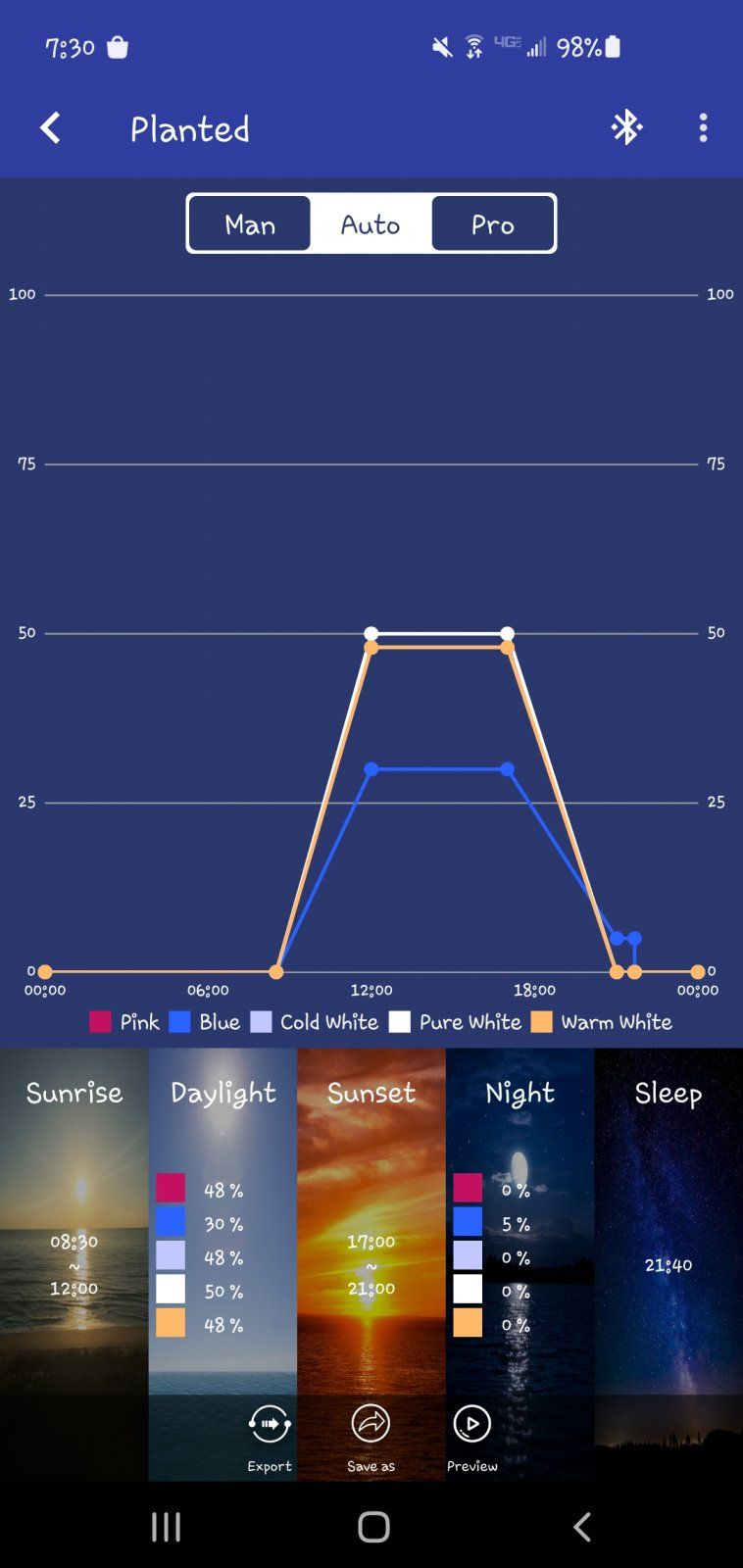Open the three-dot overflow menu
The height and width of the screenshot is (1568, 743).
point(703,127)
